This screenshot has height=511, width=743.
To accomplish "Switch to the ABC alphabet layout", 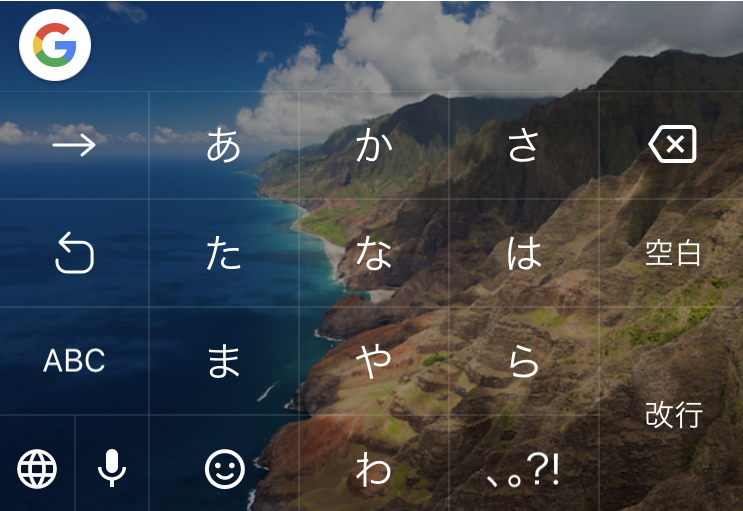I will point(75,361).
